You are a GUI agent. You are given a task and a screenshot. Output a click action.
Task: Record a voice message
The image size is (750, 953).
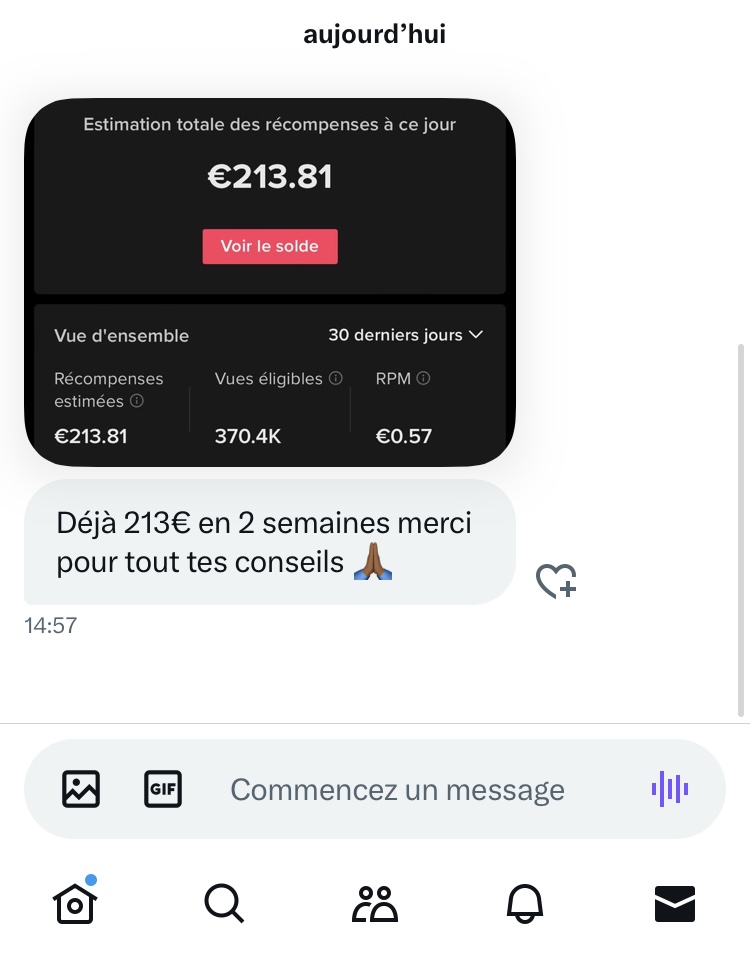pos(670,789)
